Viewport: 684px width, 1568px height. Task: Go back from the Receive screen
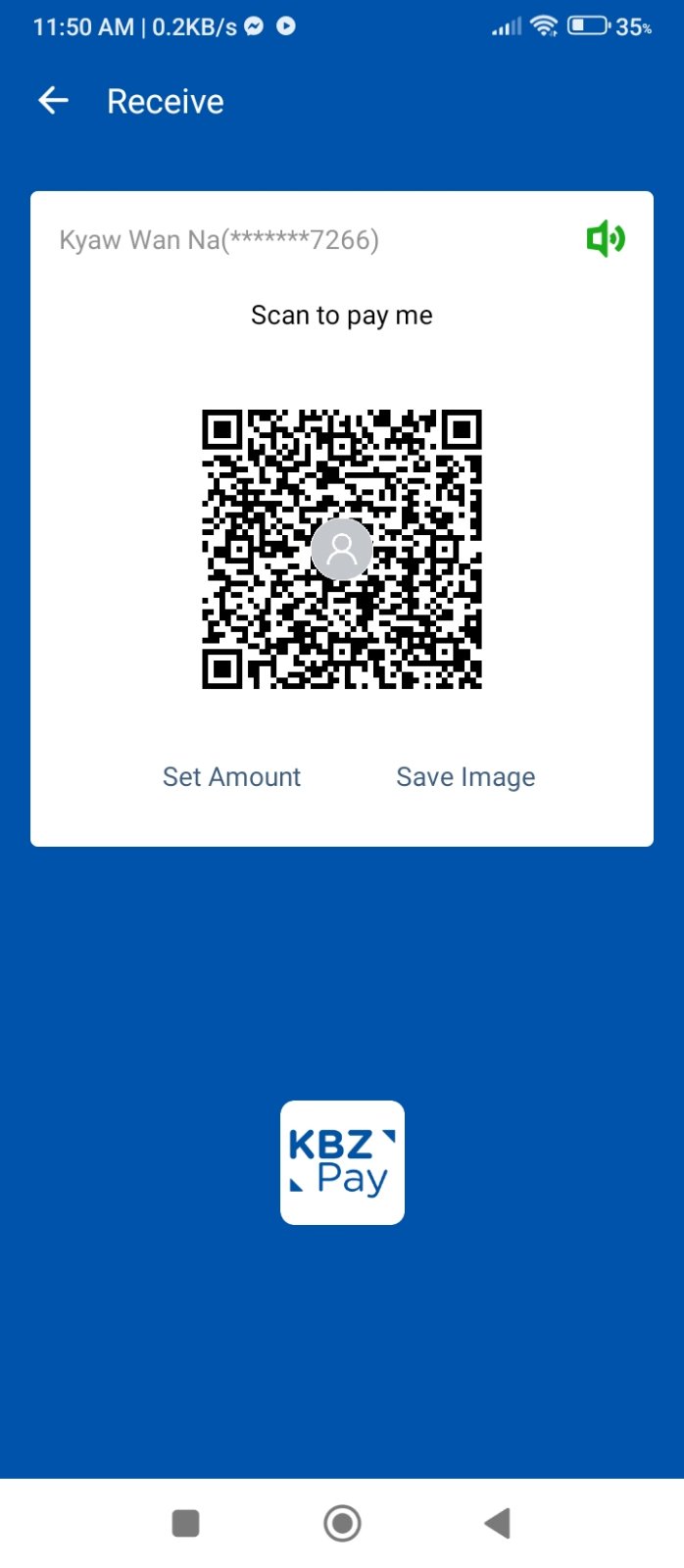pyautogui.click(x=54, y=101)
